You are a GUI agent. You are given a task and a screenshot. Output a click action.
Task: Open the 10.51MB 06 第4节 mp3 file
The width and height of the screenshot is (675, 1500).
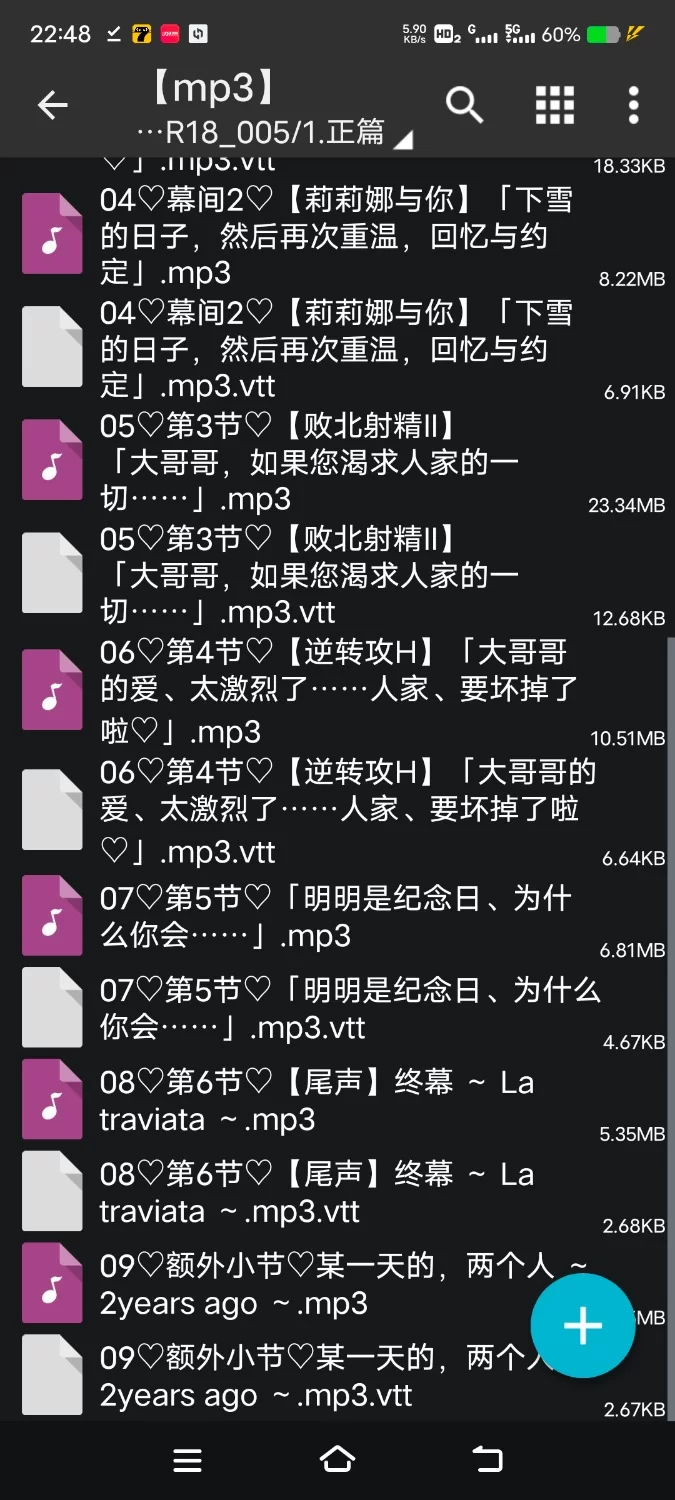coord(330,690)
